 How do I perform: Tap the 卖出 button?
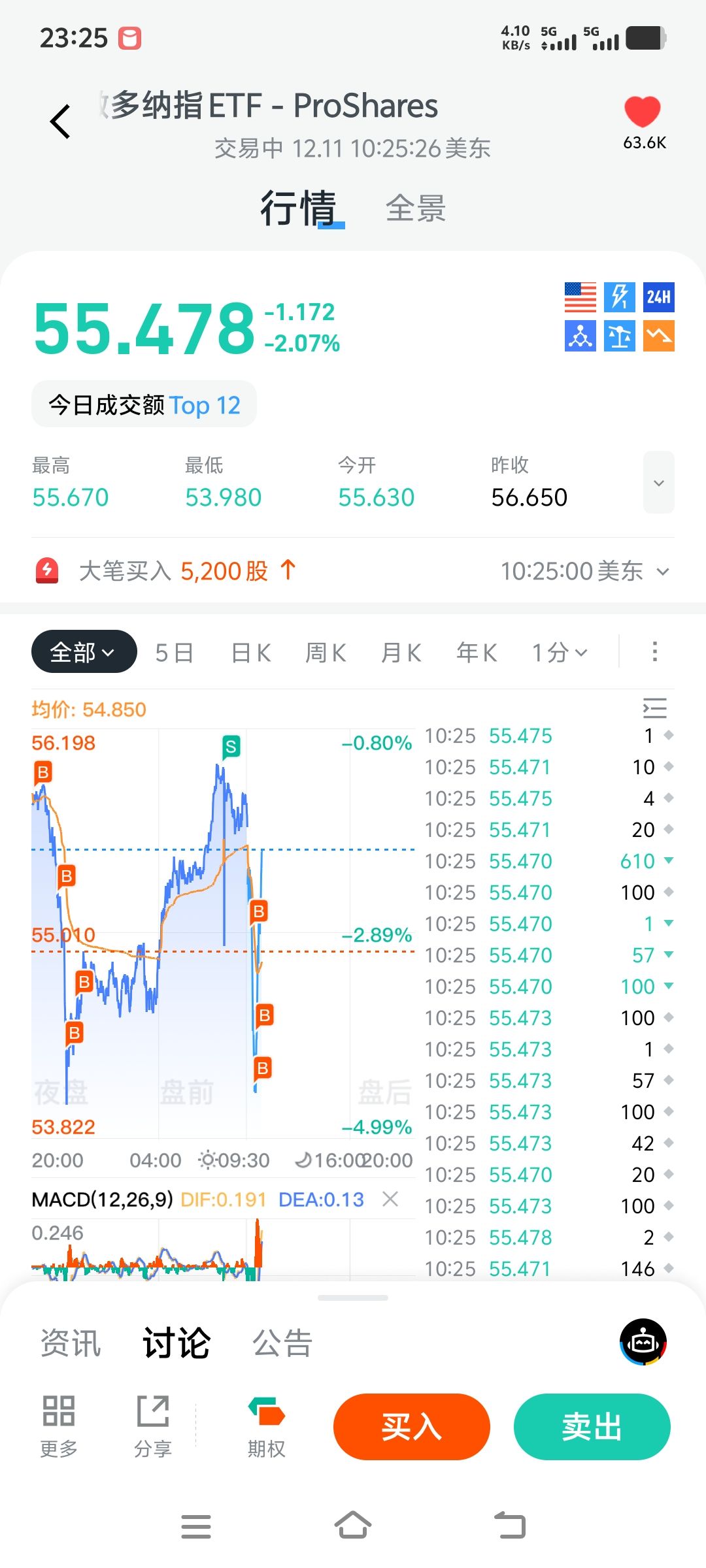point(592,1426)
